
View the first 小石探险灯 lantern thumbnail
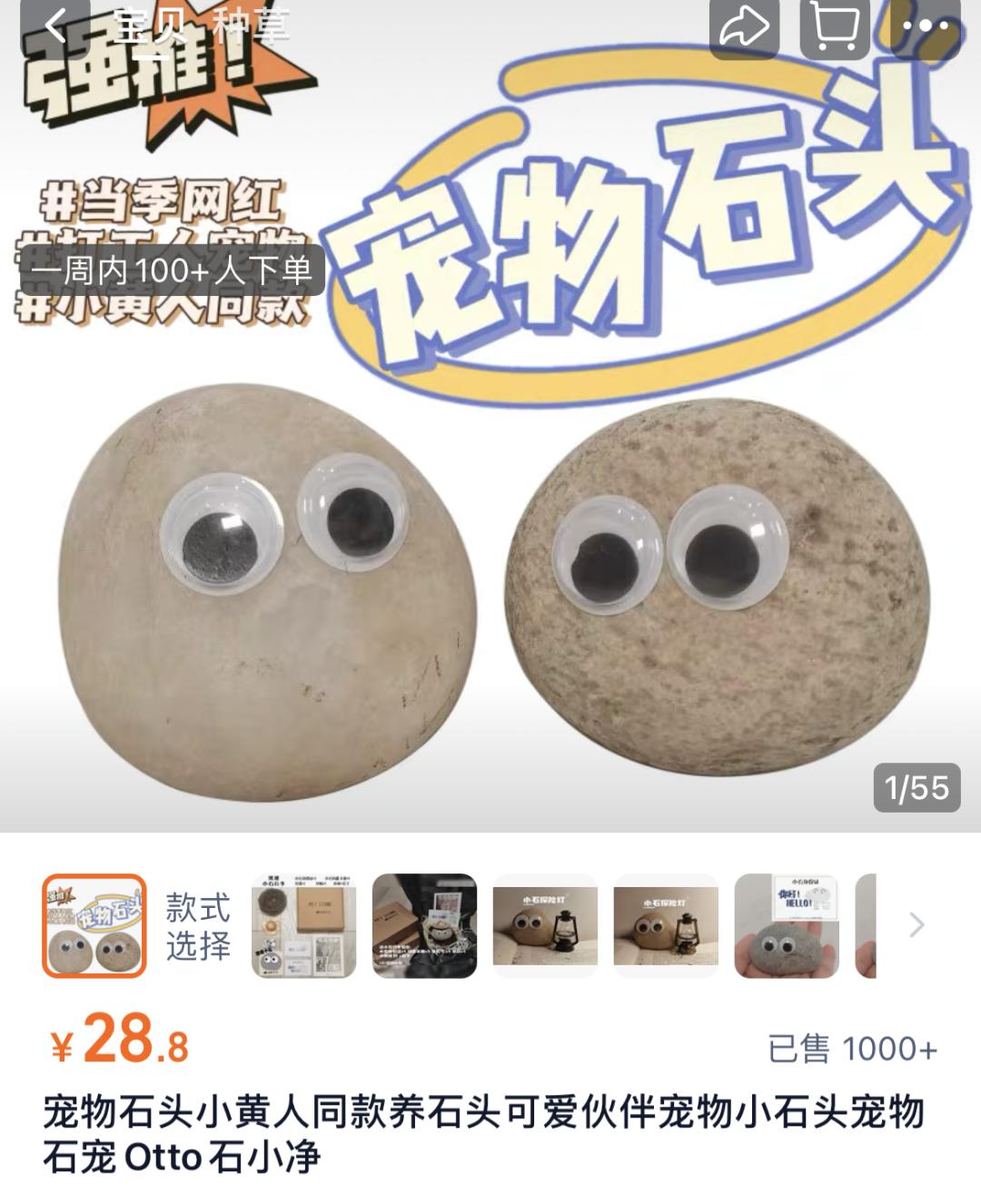click(x=545, y=925)
